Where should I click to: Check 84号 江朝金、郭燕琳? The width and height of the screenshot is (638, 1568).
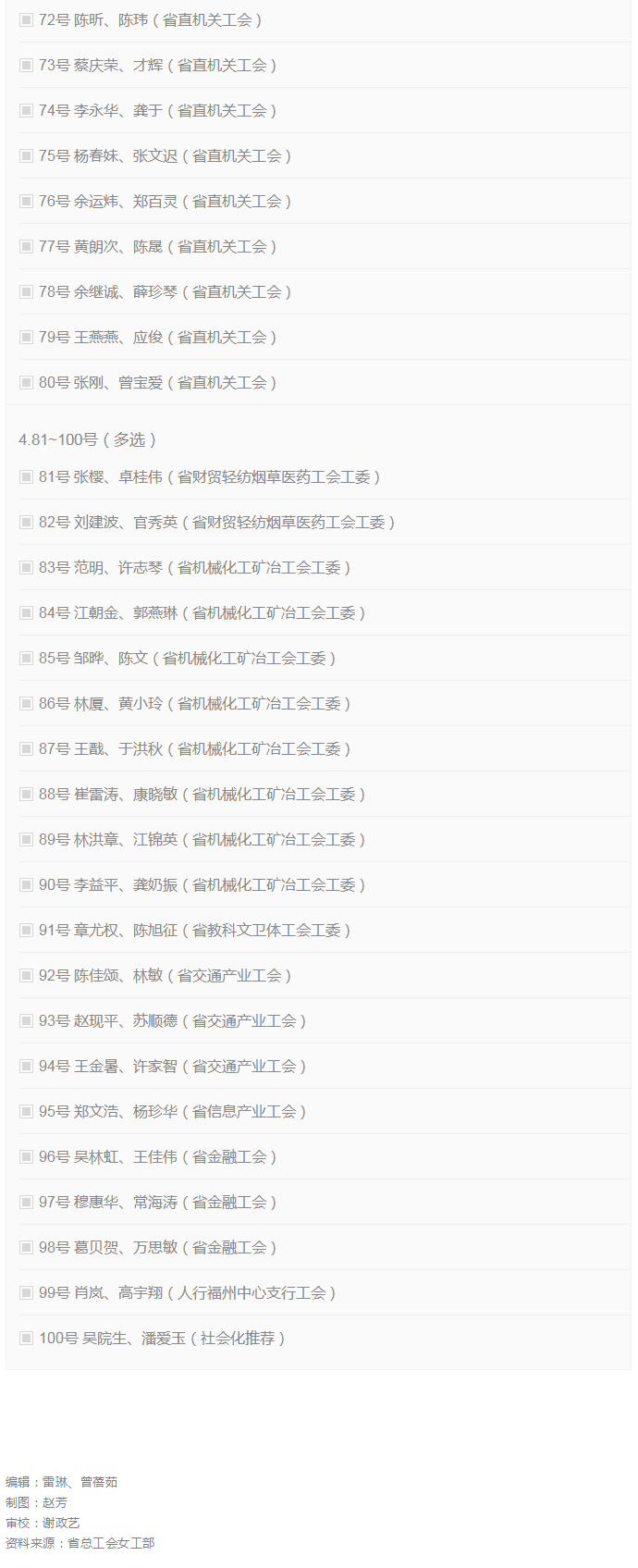click(x=26, y=612)
